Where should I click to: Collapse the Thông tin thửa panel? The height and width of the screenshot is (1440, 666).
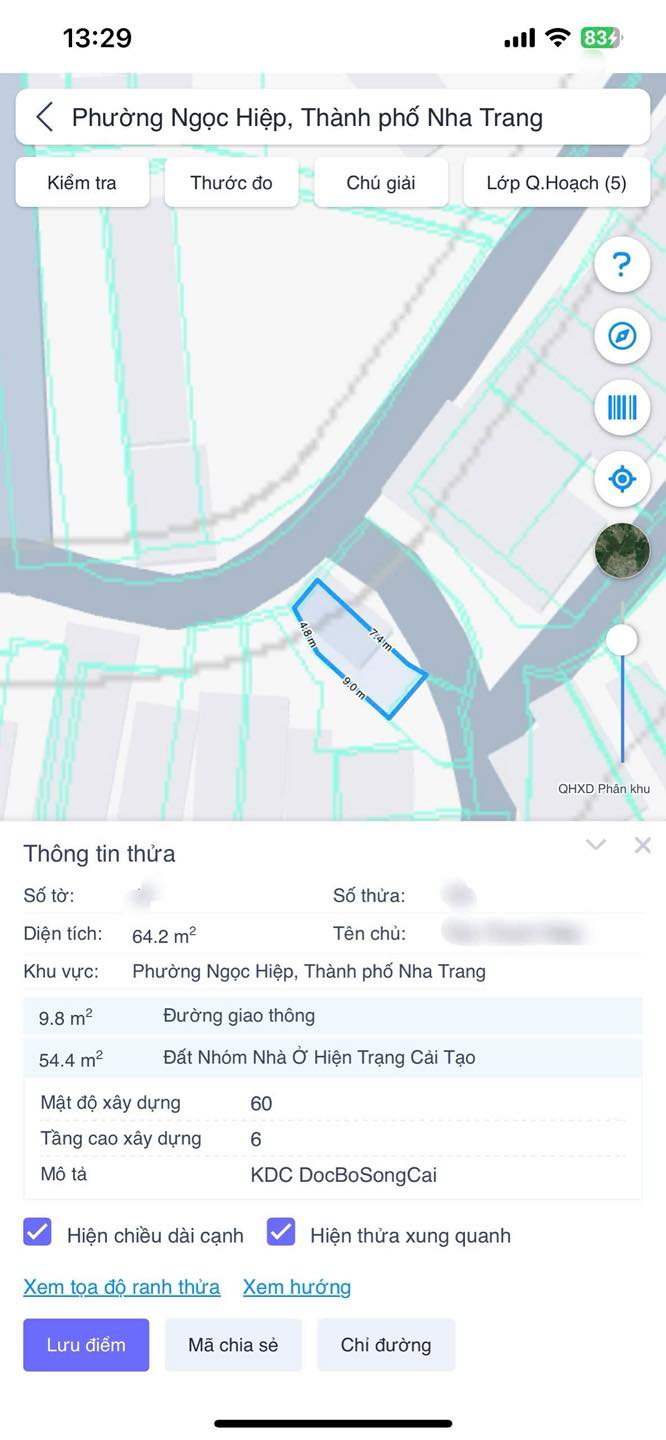pyautogui.click(x=596, y=845)
